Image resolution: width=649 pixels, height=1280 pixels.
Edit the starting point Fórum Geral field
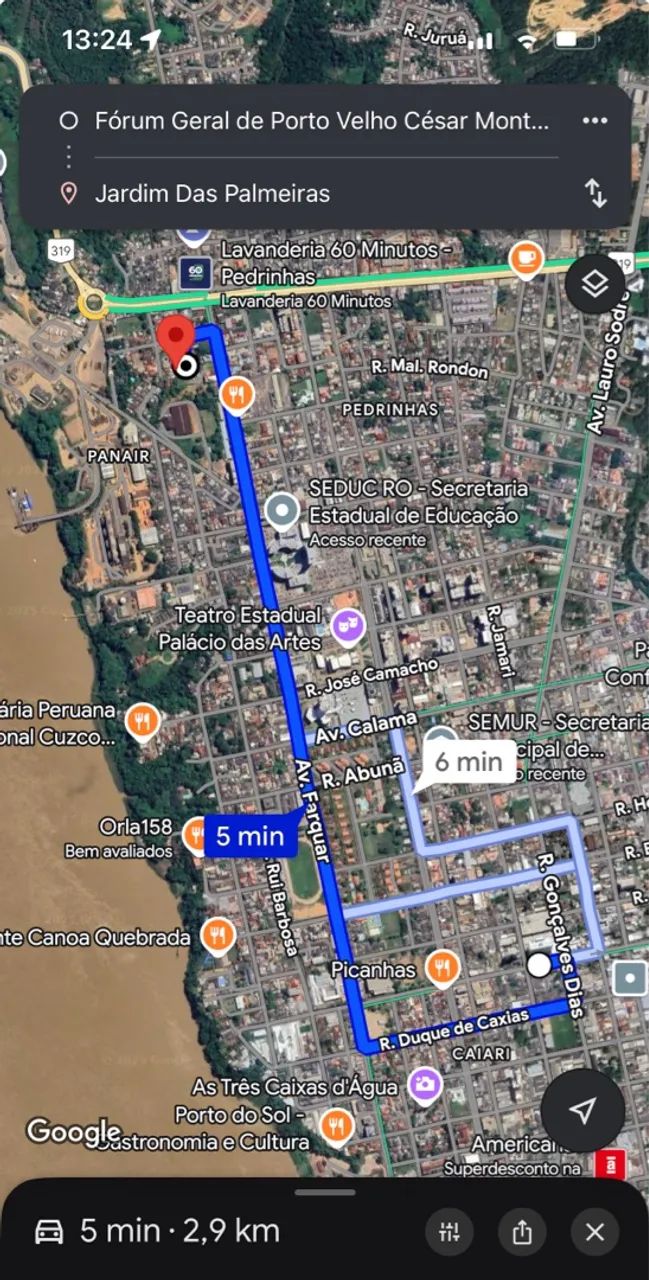[320, 121]
